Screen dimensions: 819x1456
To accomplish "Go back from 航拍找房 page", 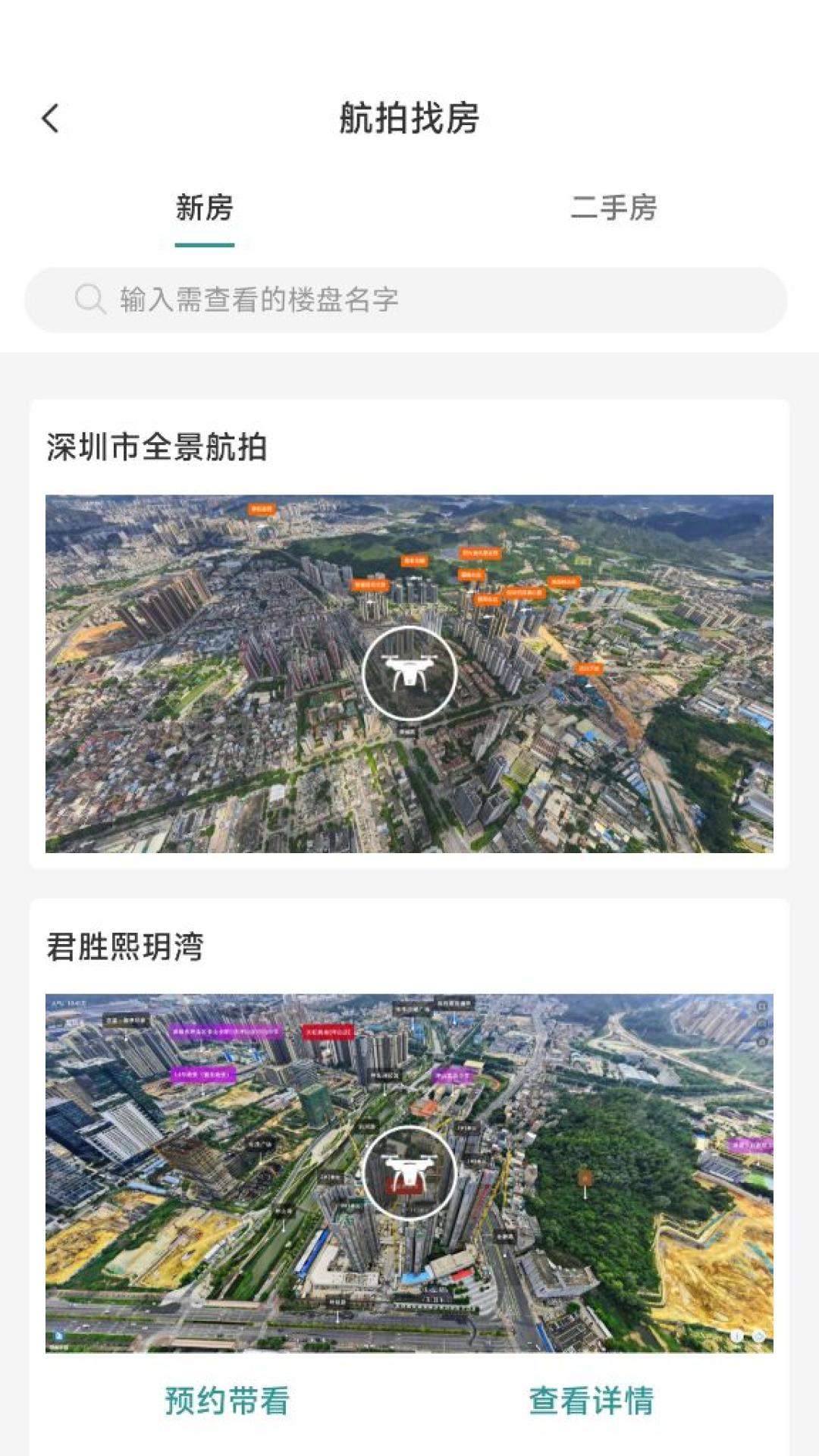I will [51, 118].
